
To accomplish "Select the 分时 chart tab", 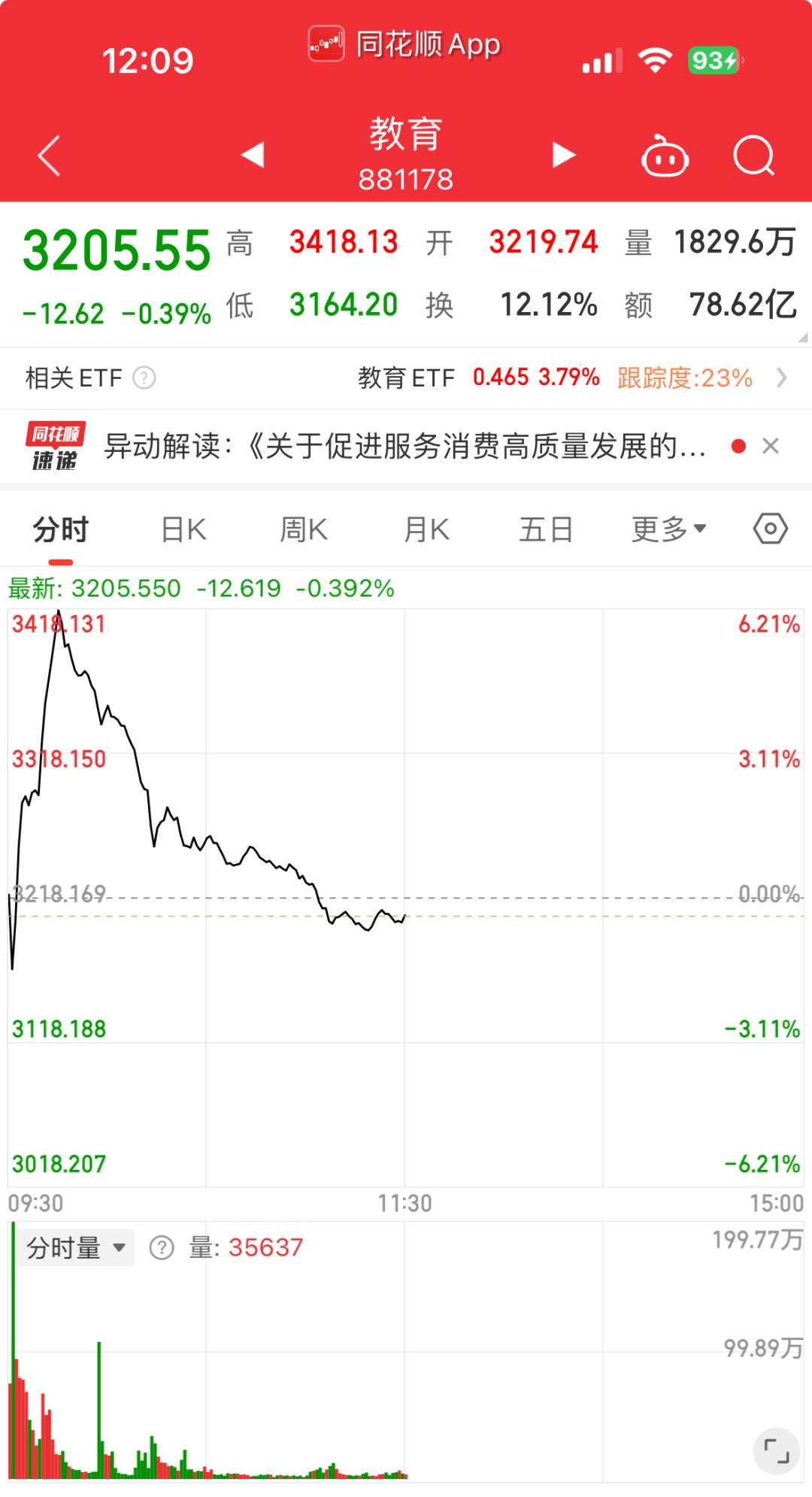I will point(61,530).
